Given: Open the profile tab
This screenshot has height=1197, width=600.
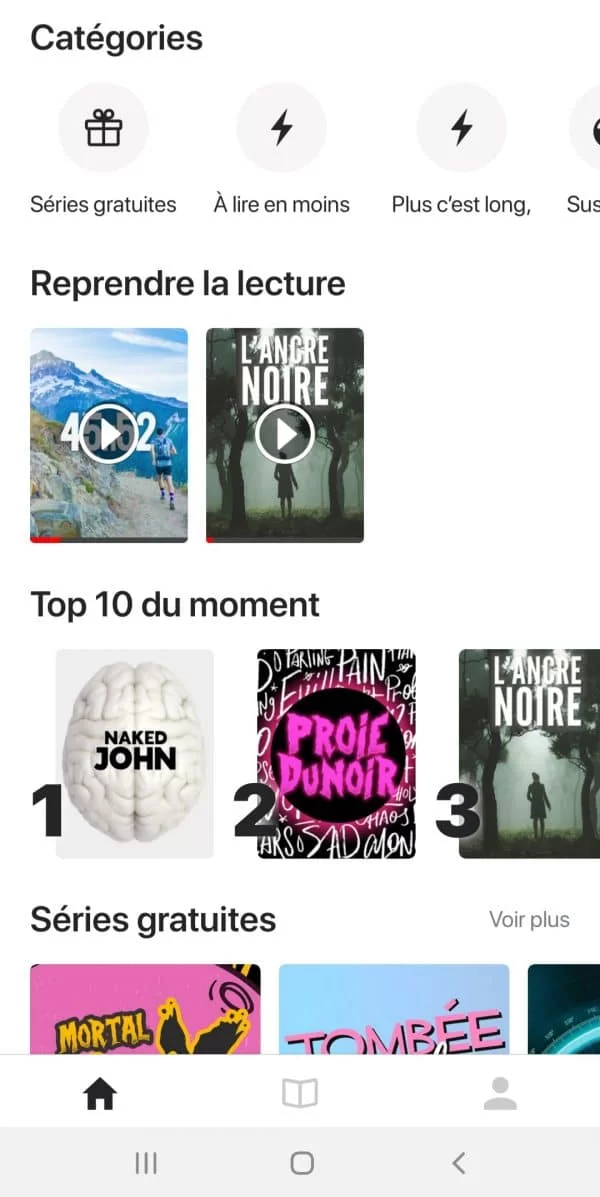Looking at the screenshot, I should point(500,1095).
